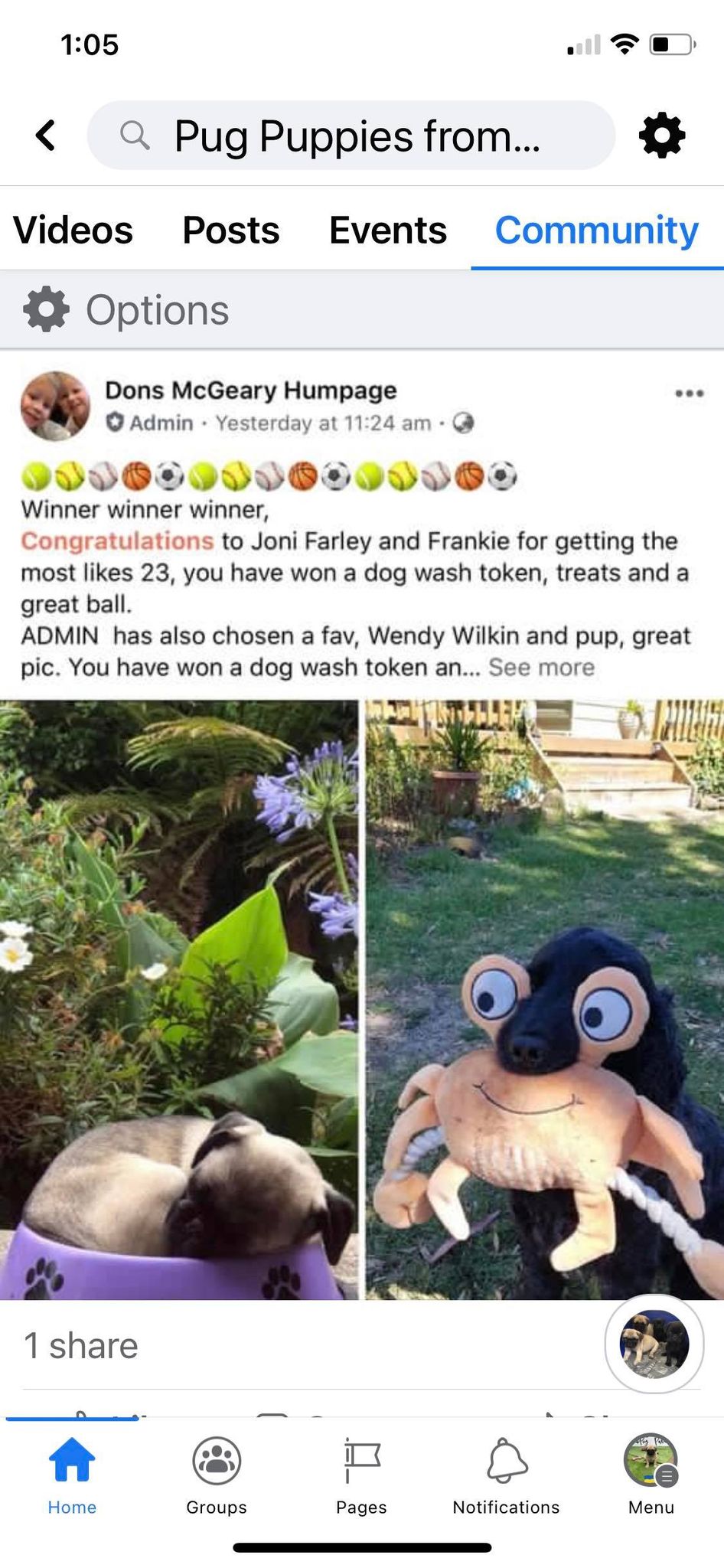The height and width of the screenshot is (1568, 724).
Task: Switch to the Events tab
Action: (x=387, y=230)
